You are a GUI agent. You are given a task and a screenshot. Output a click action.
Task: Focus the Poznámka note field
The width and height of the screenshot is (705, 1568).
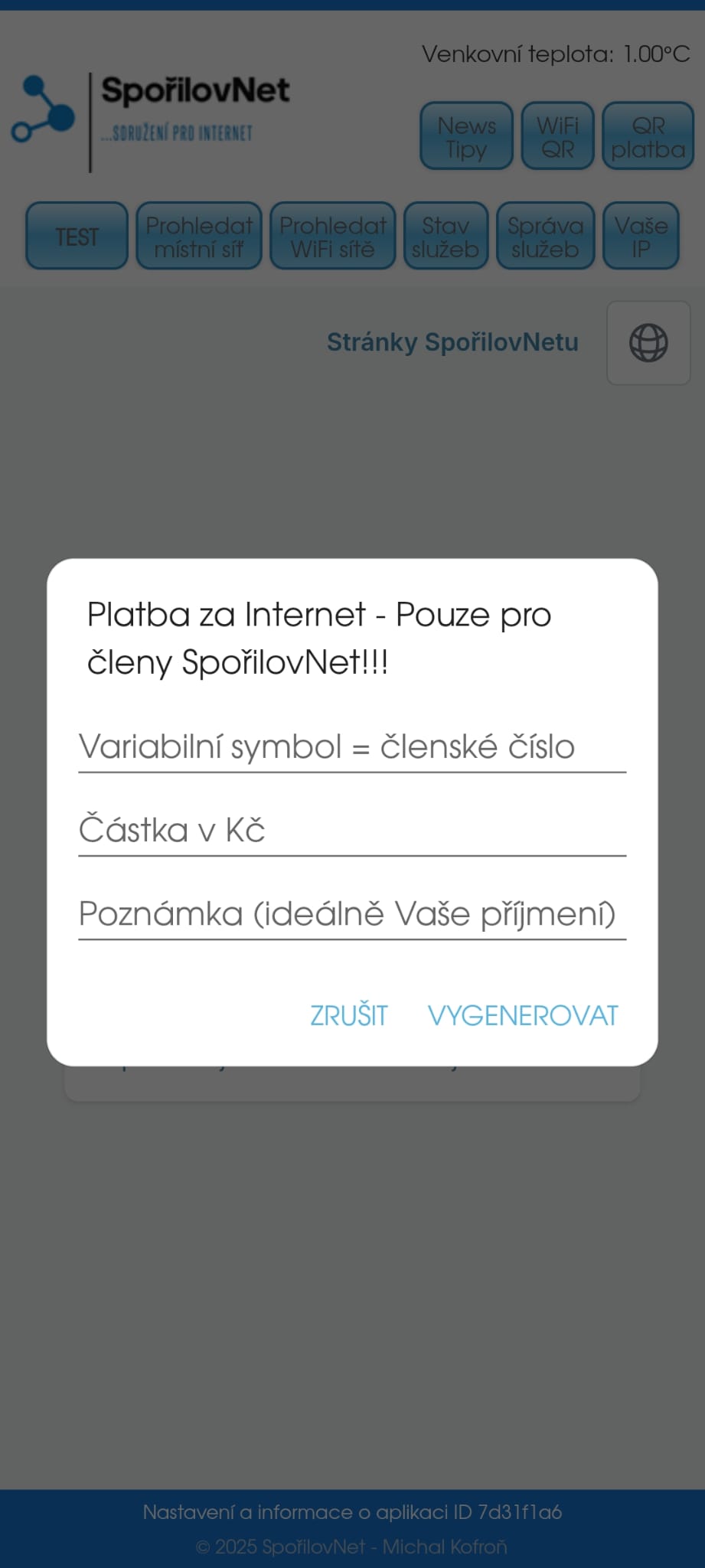(x=351, y=914)
